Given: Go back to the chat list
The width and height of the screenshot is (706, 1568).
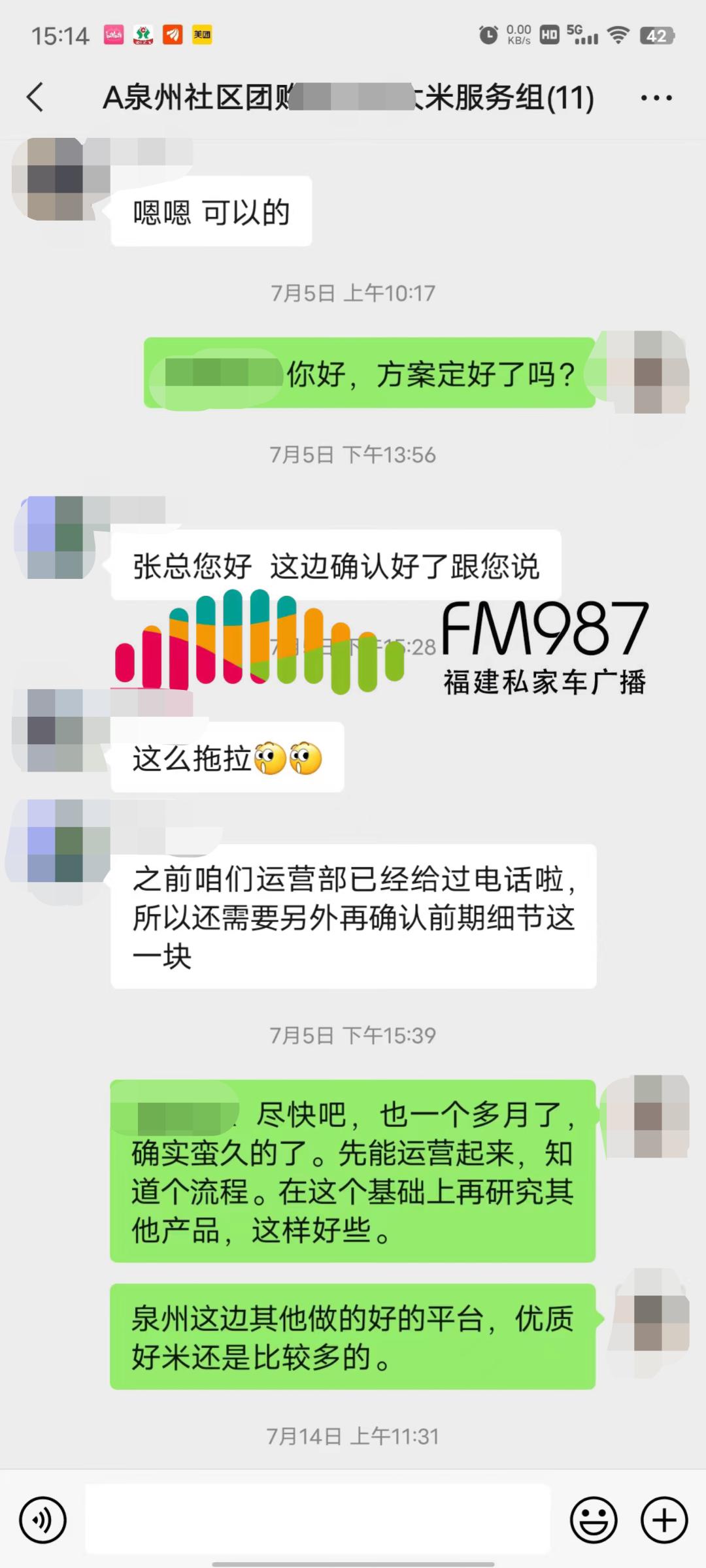Looking at the screenshot, I should click(35, 98).
